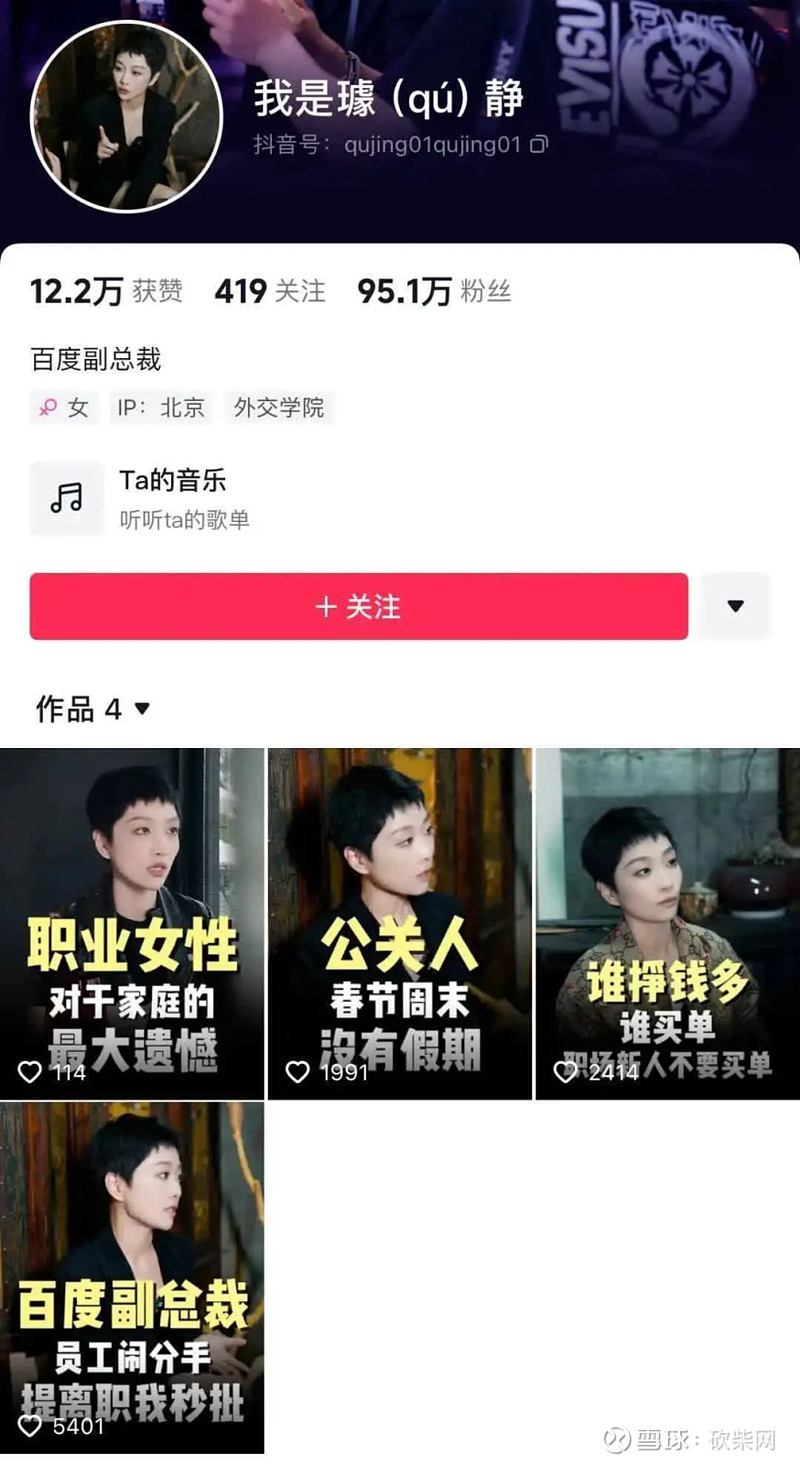Screen dimensions: 800x1465
Task: Tap the music note icon in Ta的音乐 section
Action: (66, 497)
